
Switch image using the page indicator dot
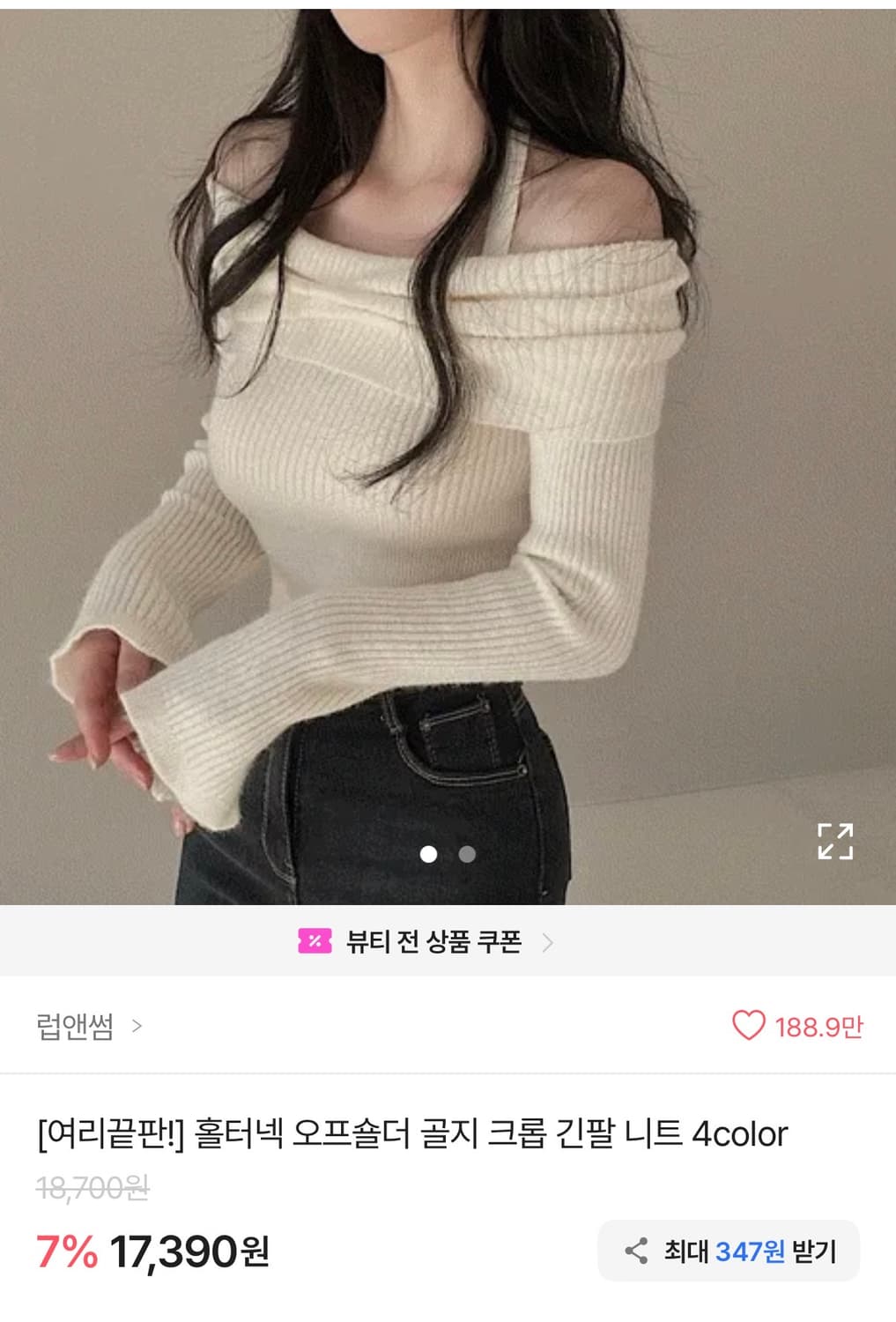pyautogui.click(x=465, y=853)
